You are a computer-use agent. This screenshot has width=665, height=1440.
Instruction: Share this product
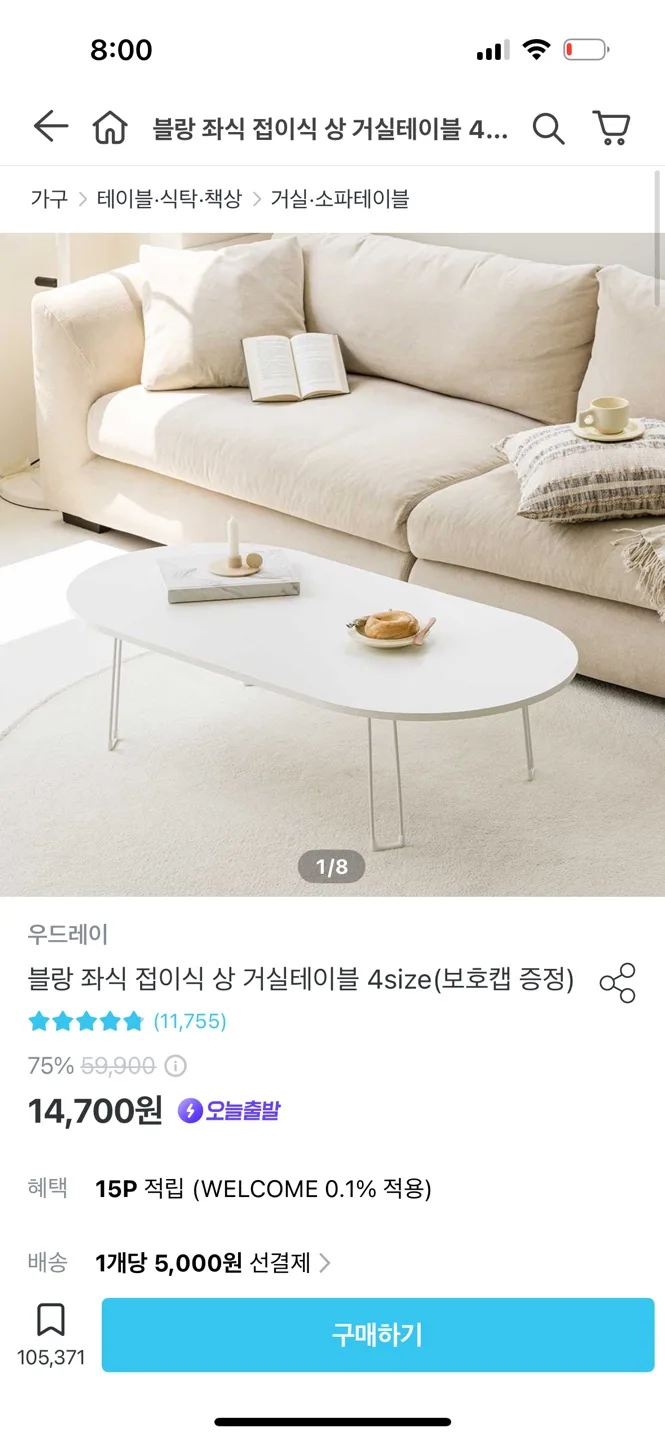(617, 983)
